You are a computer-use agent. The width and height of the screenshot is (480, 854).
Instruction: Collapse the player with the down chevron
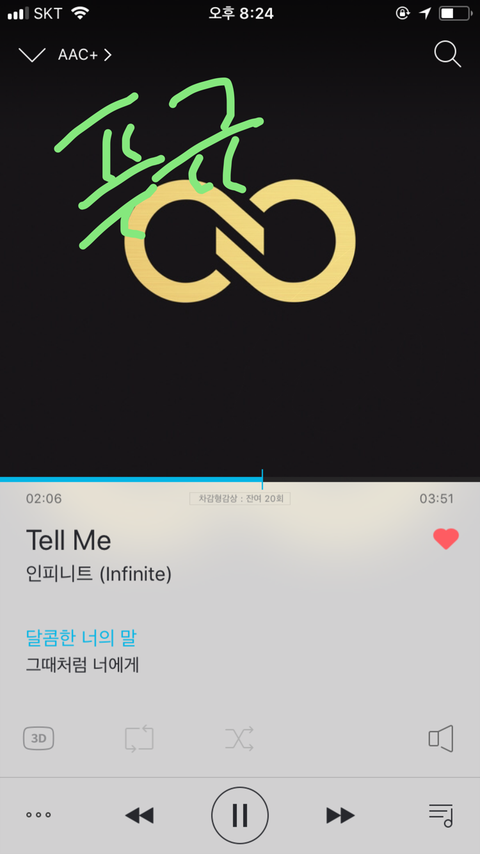(32, 55)
